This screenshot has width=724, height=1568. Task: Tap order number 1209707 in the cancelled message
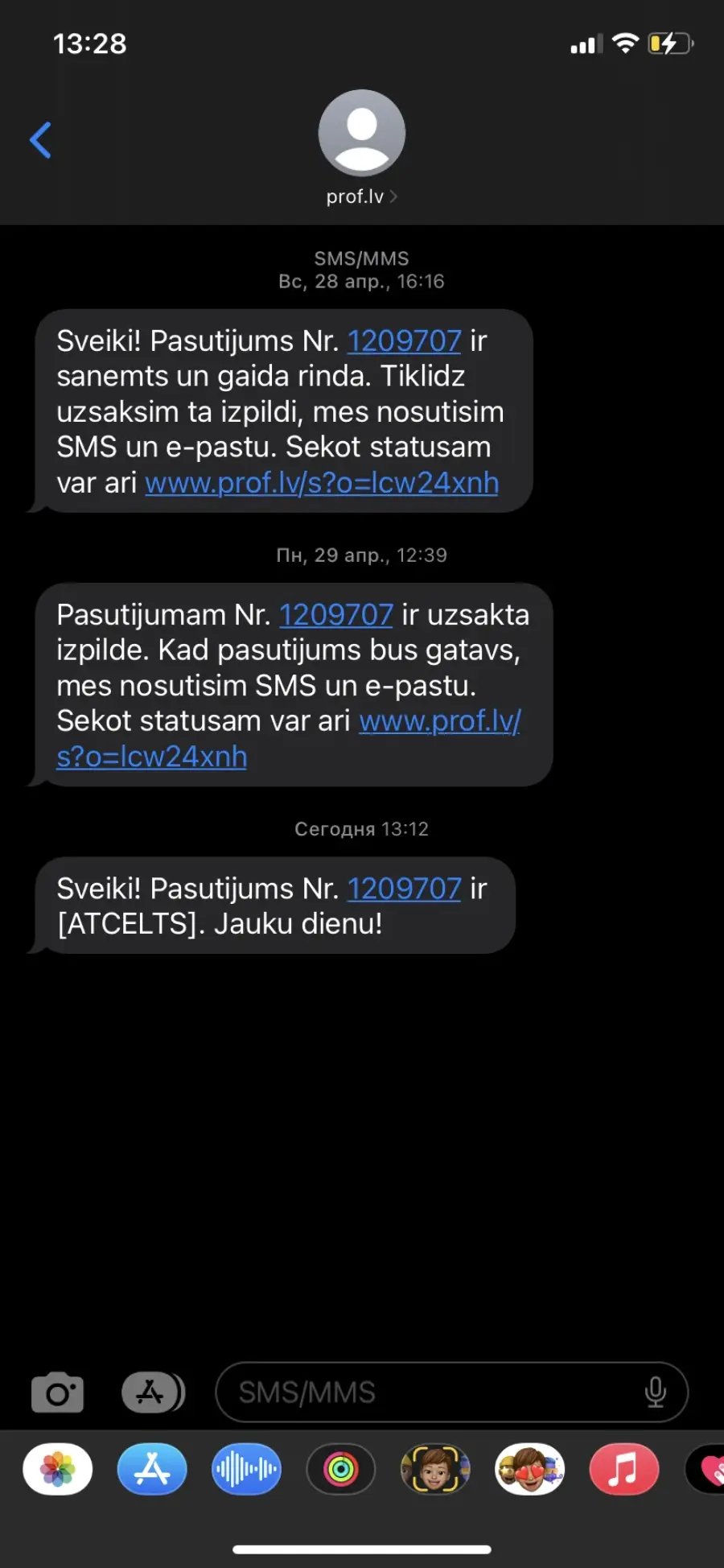click(x=404, y=889)
